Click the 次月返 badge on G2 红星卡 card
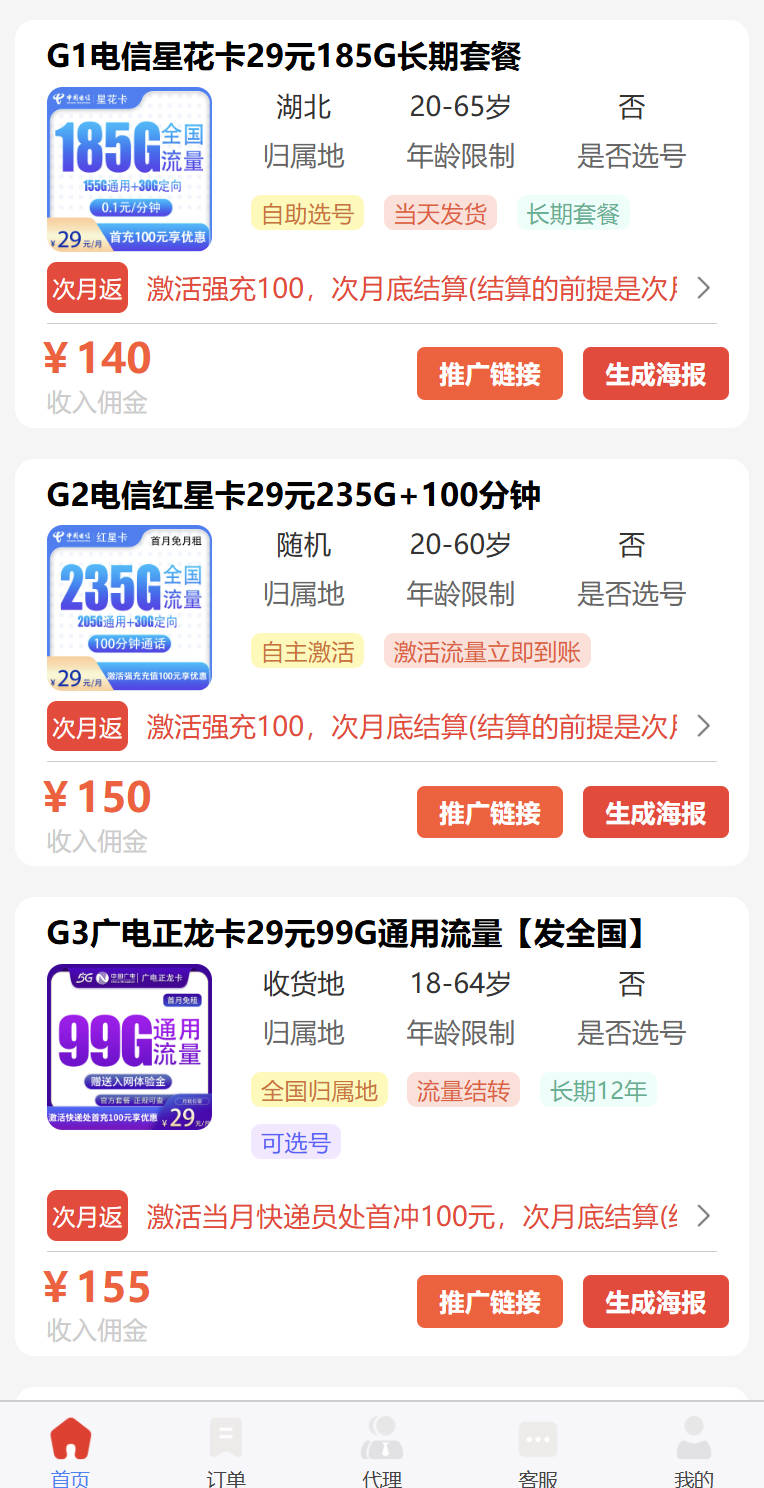 pos(87,727)
